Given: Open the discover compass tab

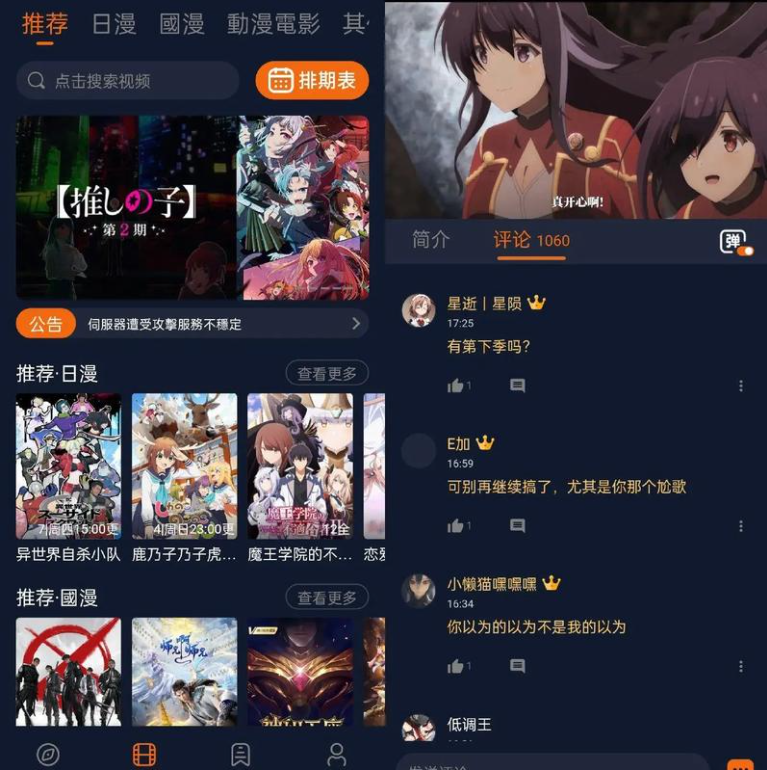Looking at the screenshot, I should (47, 754).
